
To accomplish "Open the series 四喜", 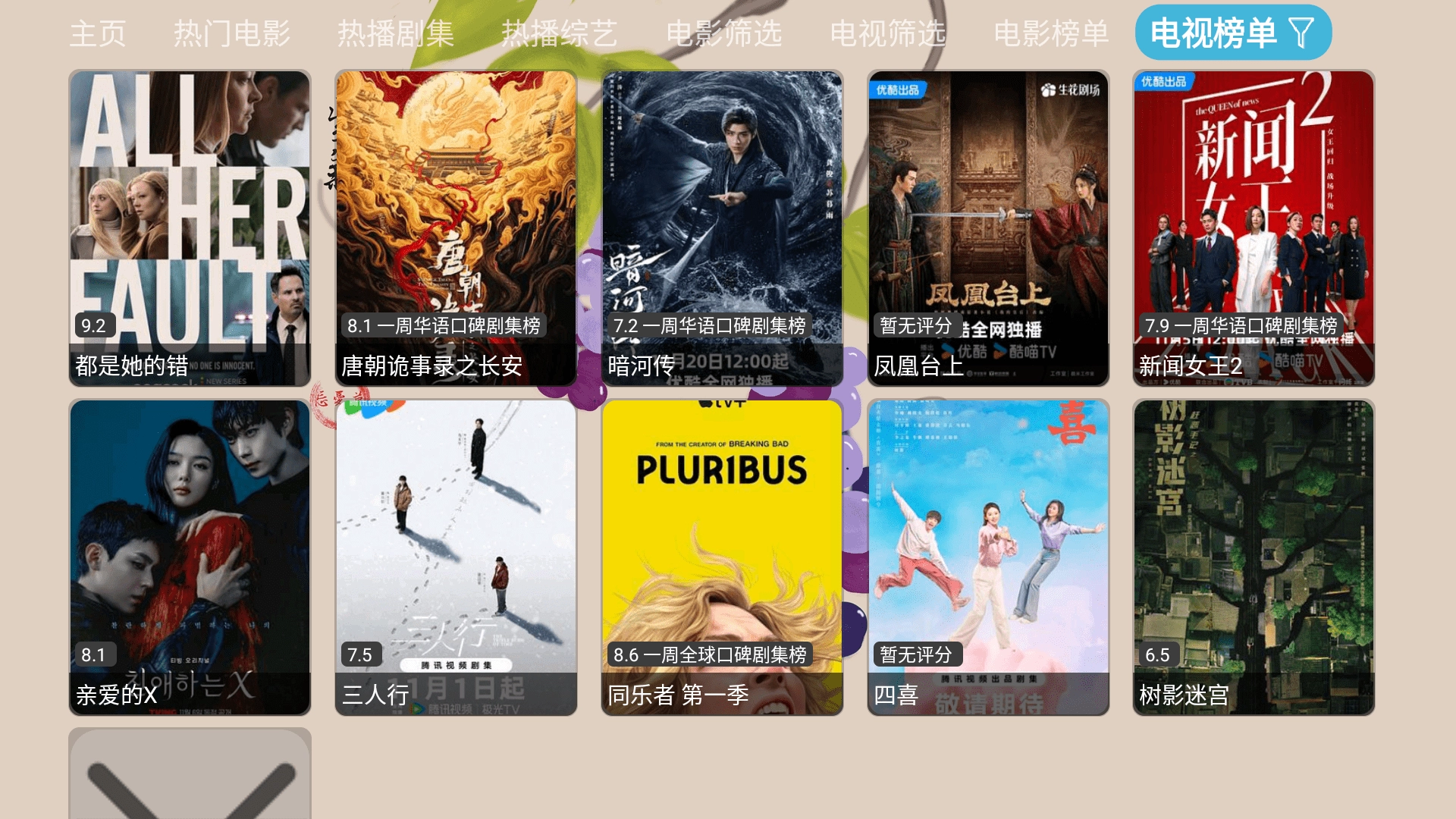I will point(988,557).
